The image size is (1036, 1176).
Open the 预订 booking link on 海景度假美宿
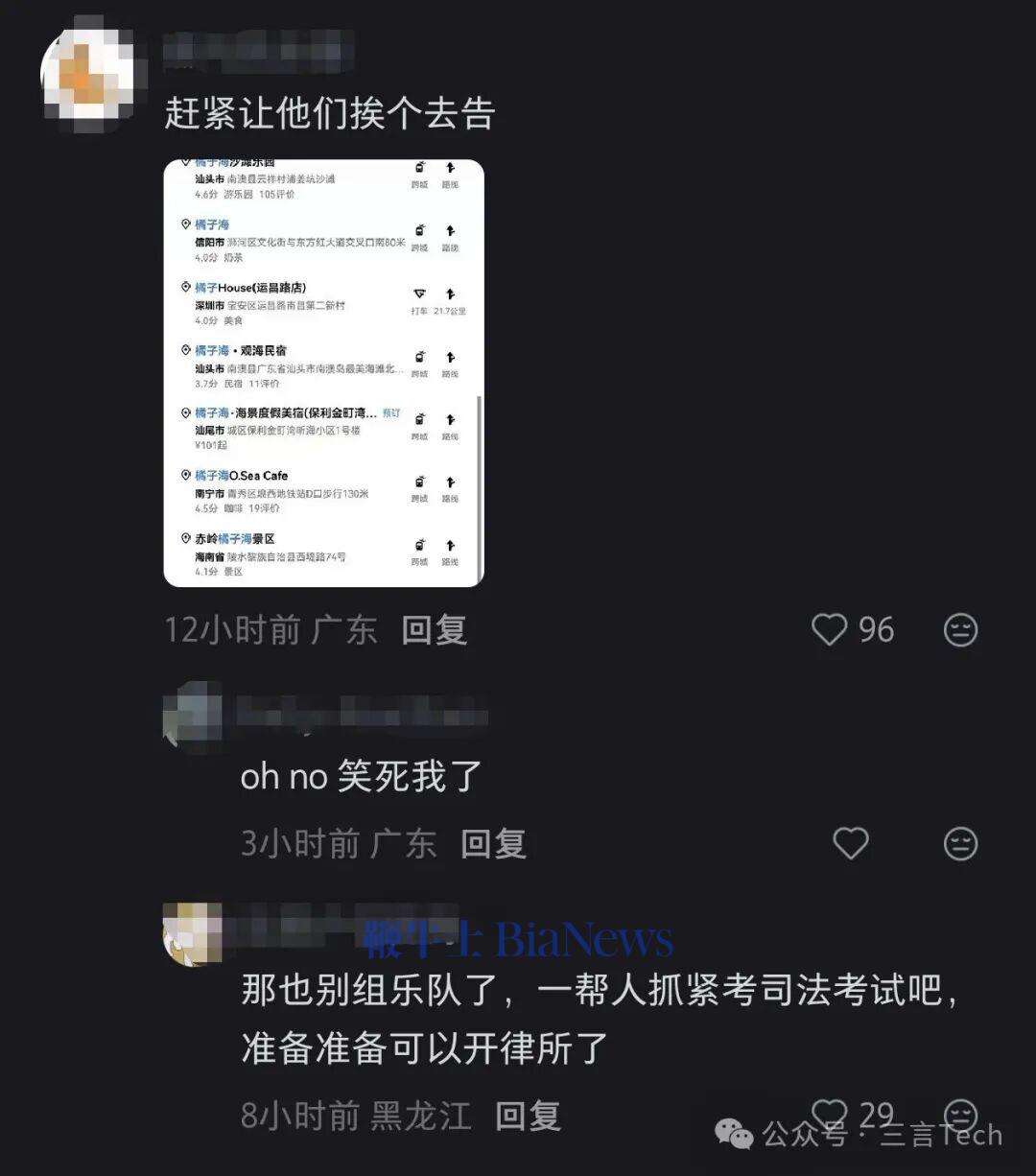[389, 412]
